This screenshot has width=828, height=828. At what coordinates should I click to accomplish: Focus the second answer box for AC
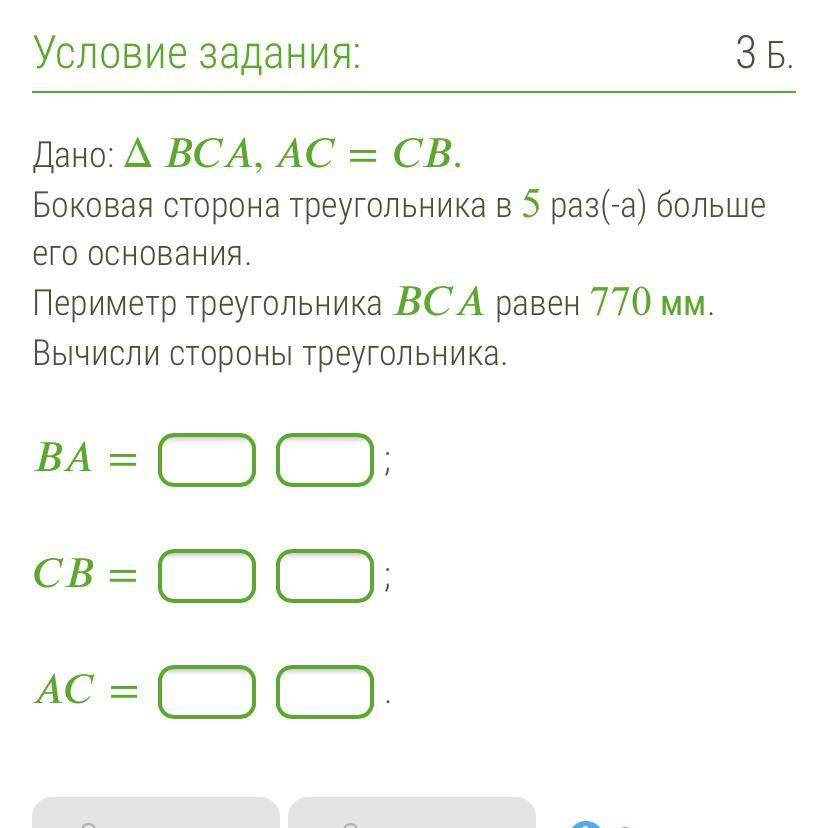tap(325, 692)
